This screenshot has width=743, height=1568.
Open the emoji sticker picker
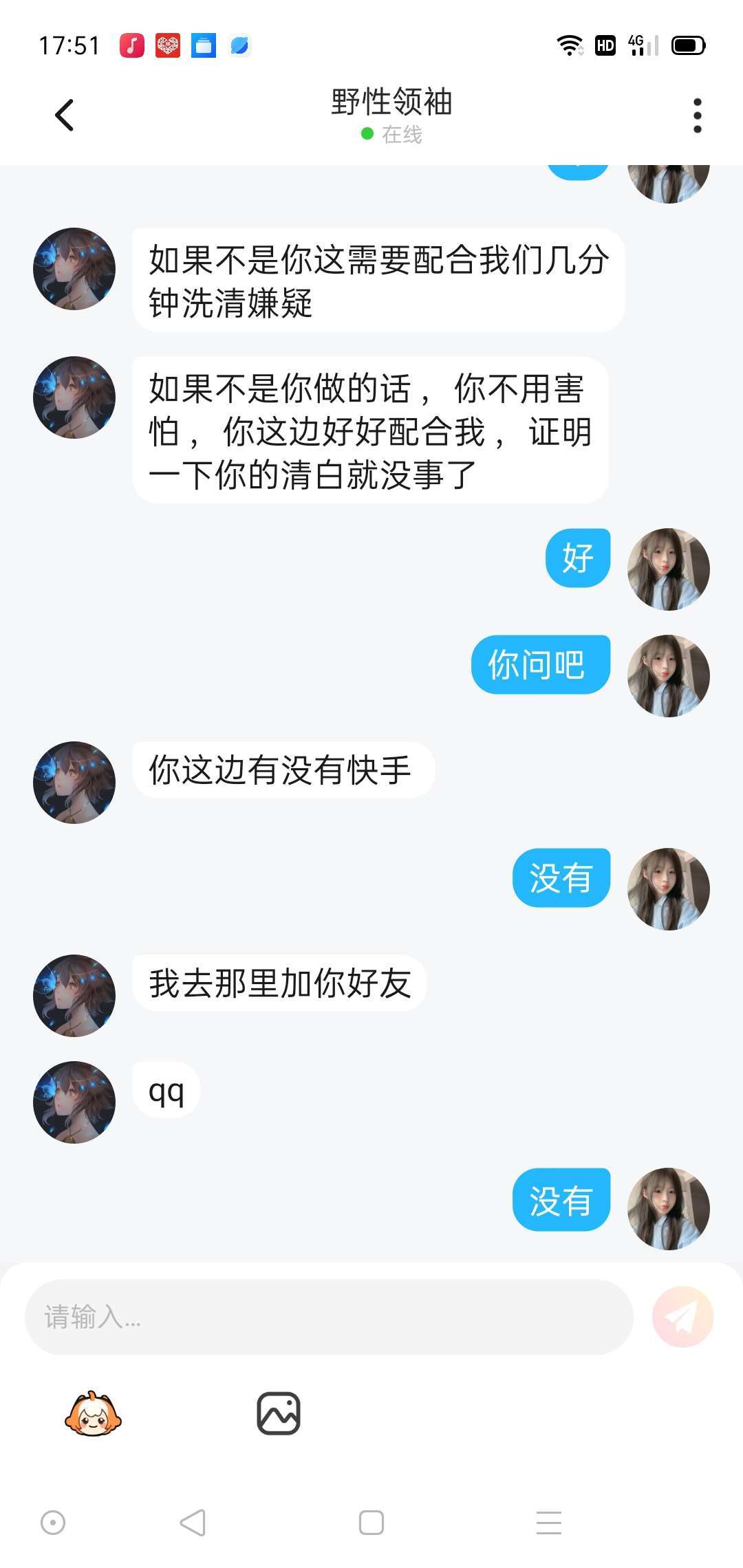[93, 1413]
